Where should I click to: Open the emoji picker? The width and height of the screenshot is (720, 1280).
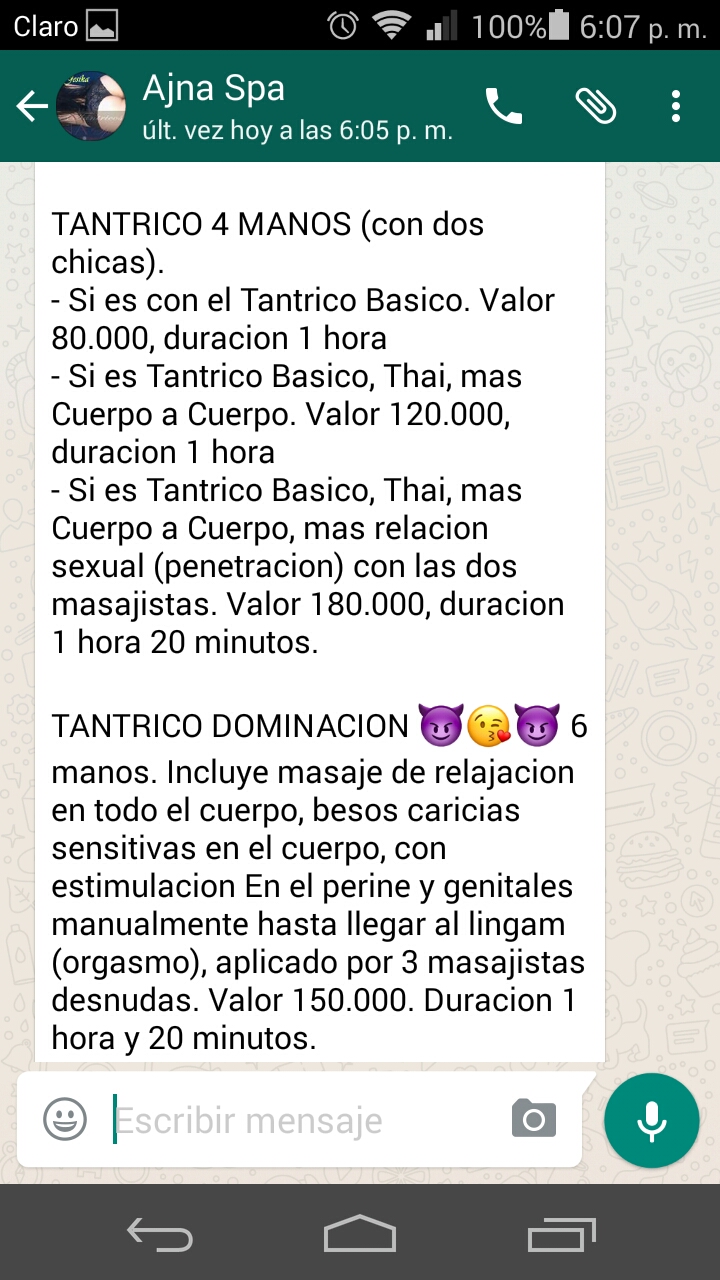pos(65,1119)
